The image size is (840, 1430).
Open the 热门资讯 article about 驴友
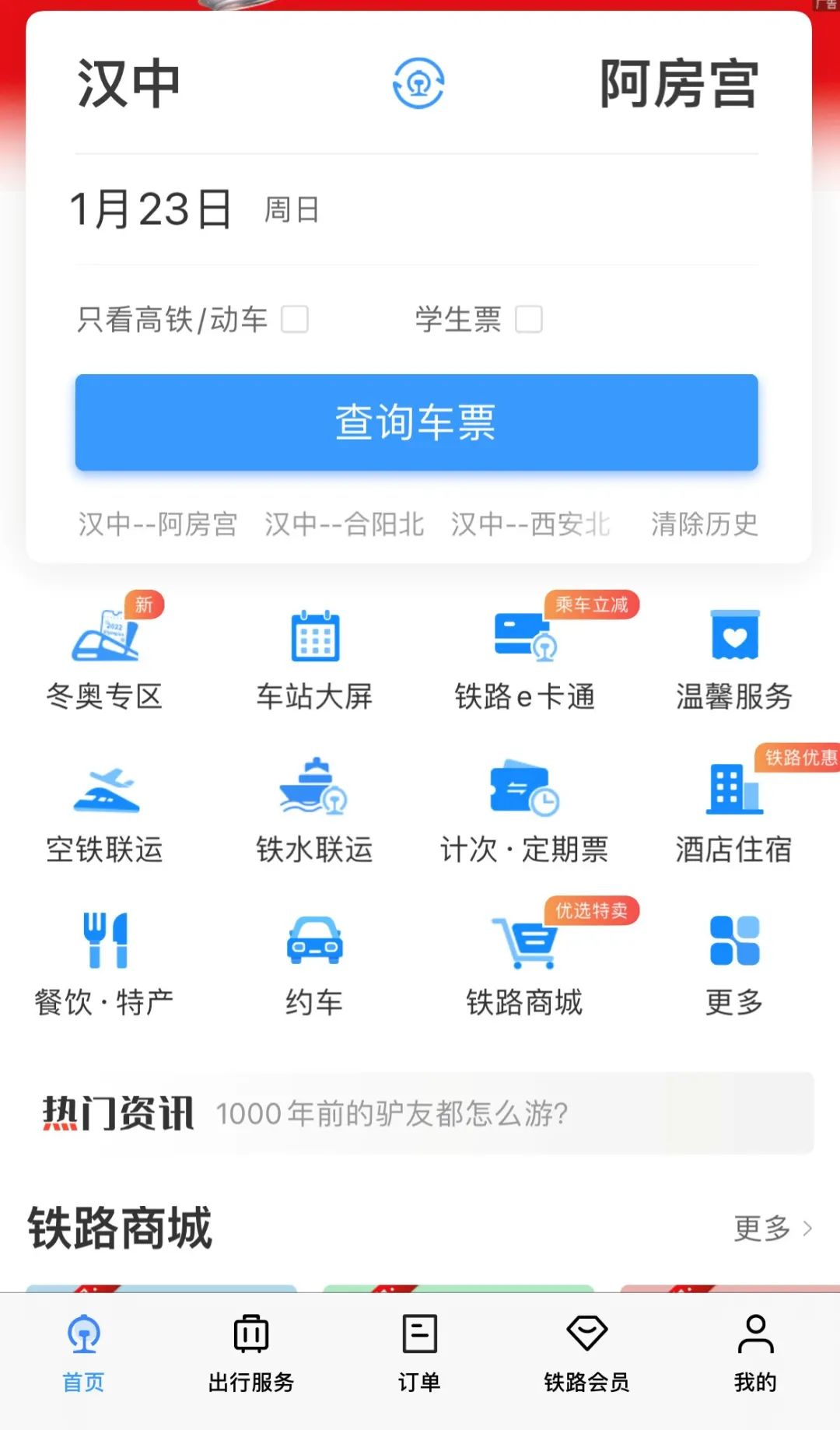point(392,1113)
